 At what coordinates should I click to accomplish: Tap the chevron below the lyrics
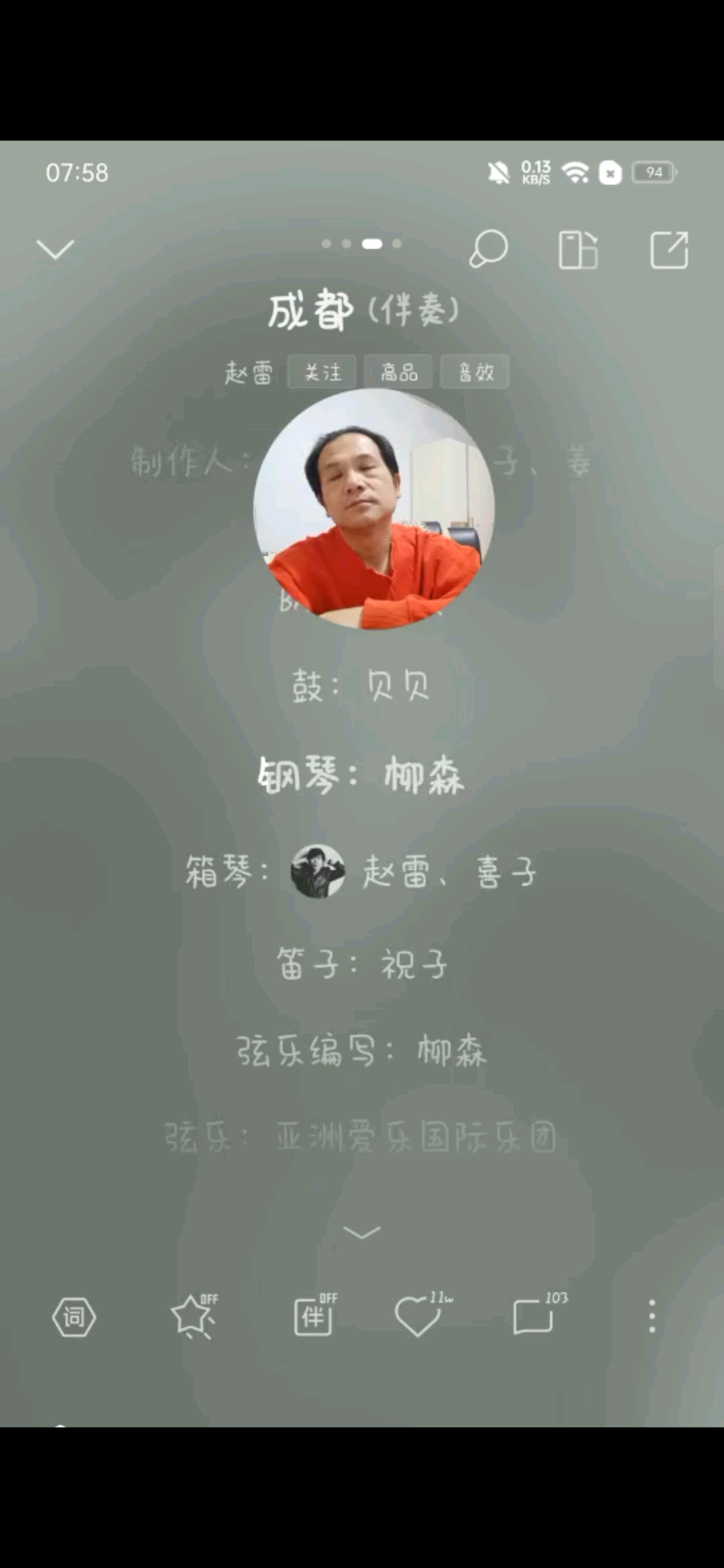361,1232
